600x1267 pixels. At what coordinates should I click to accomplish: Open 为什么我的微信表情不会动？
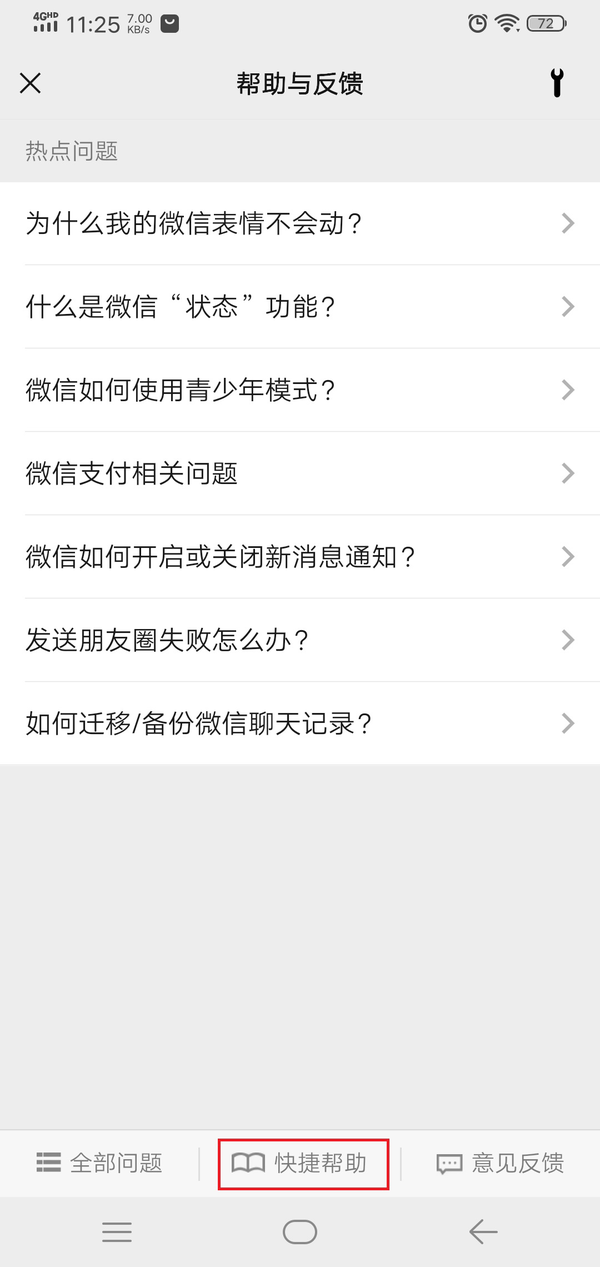coord(300,223)
